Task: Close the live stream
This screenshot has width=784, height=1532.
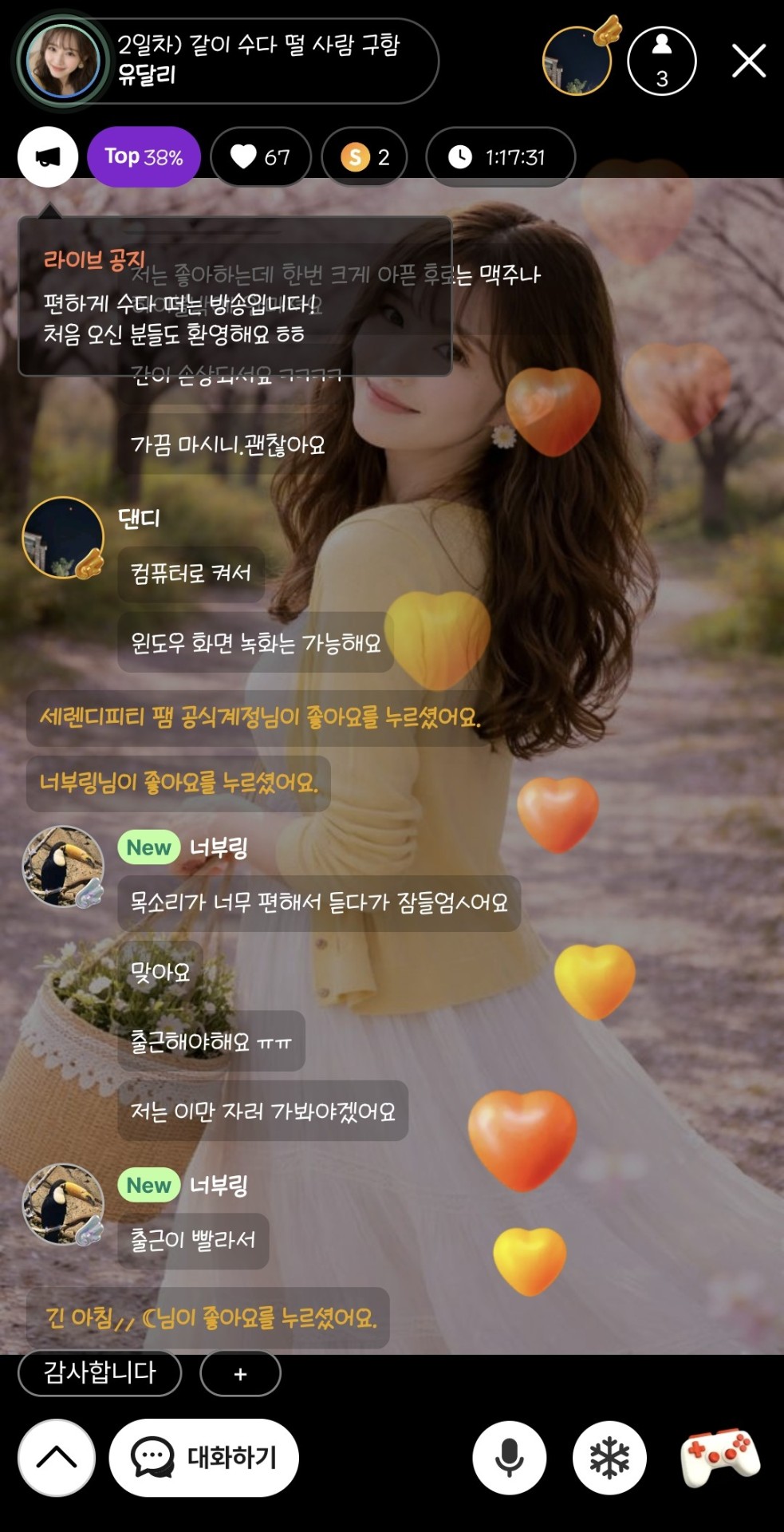Action: coord(748,61)
